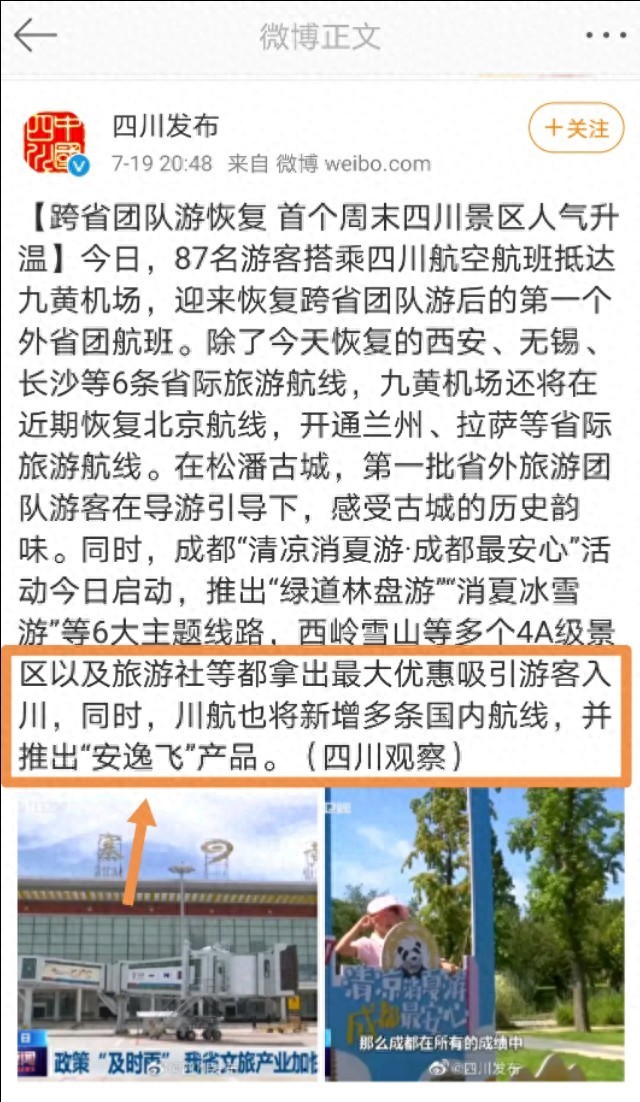Image resolution: width=640 pixels, height=1102 pixels.
Task: Open the three-dot overflow menu
Action: click(x=605, y=36)
